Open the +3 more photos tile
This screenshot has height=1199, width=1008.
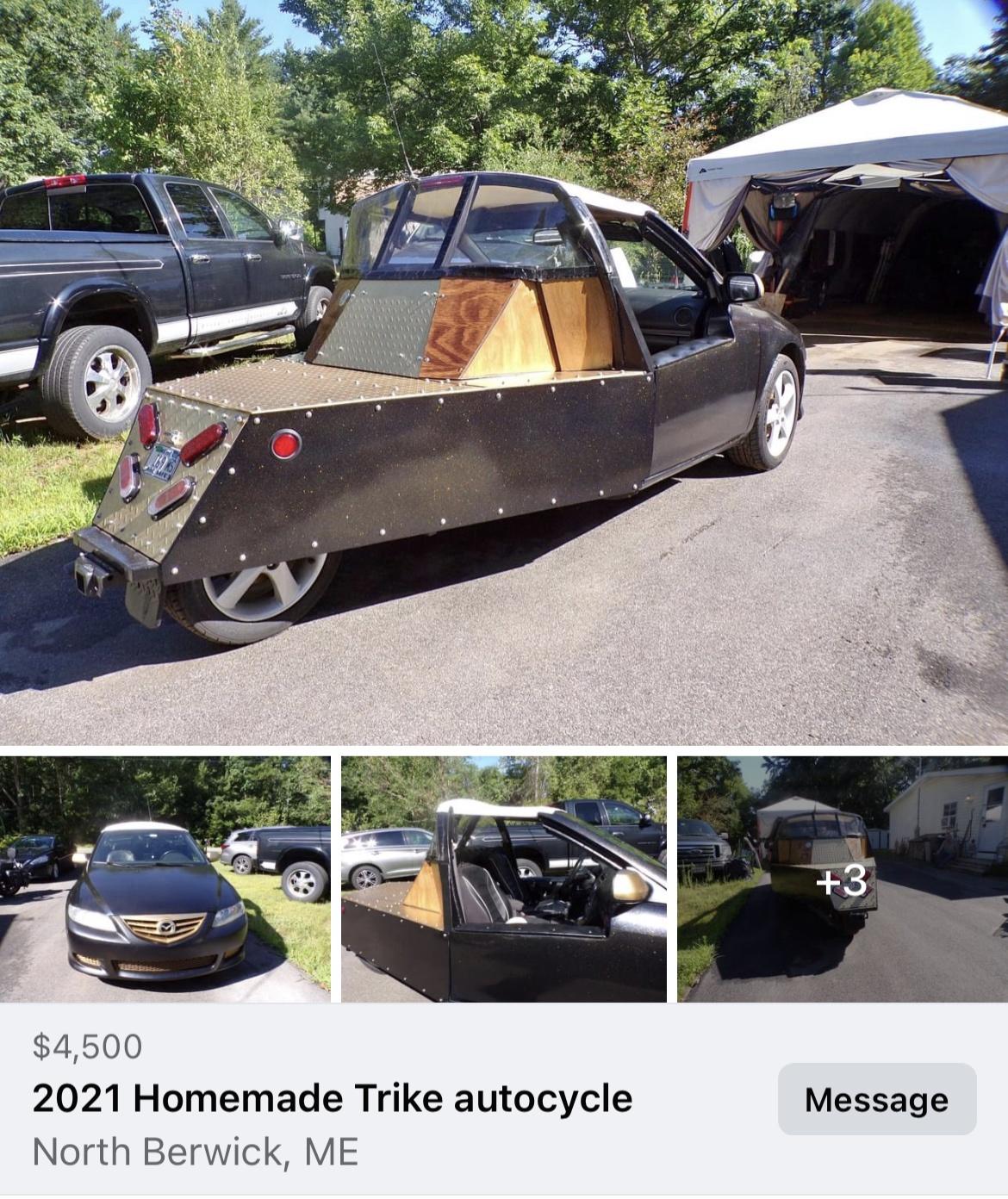click(x=842, y=879)
